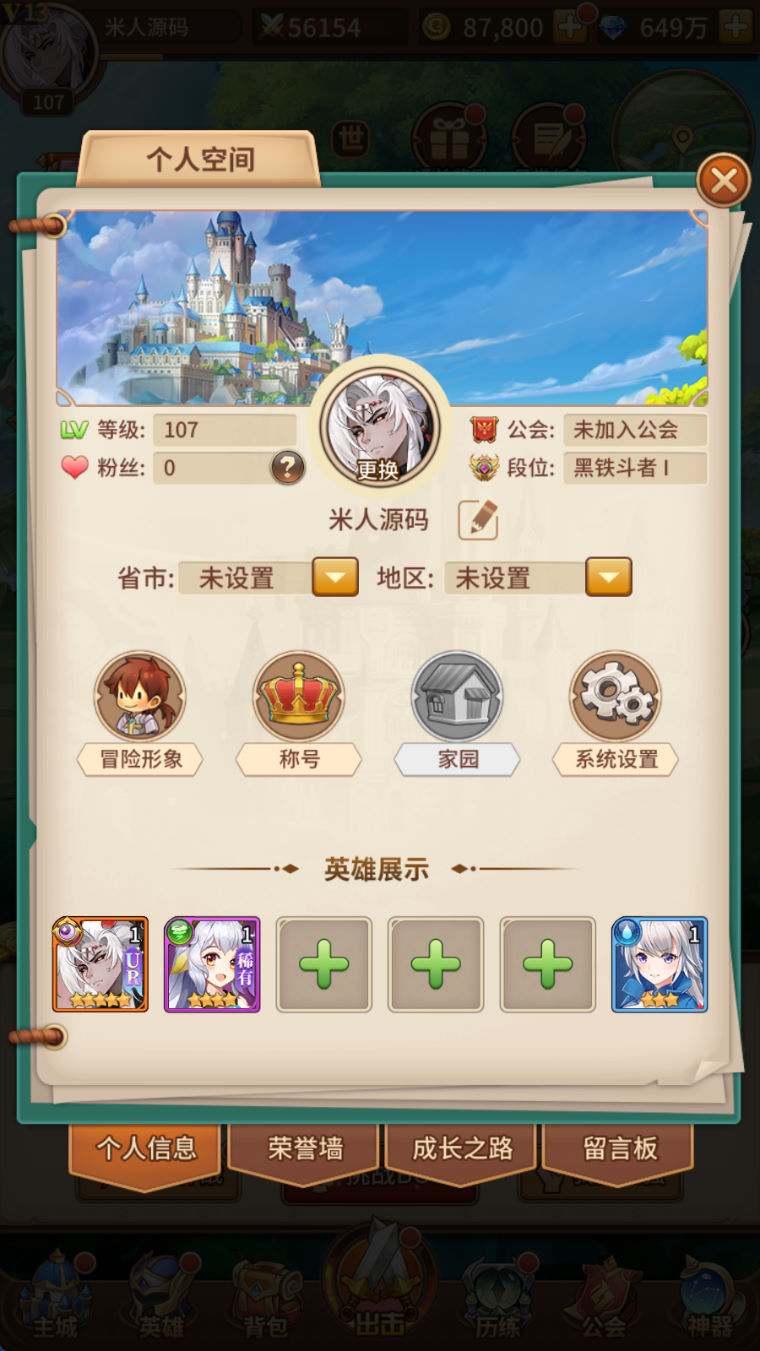Open the 称号 crown option

pyautogui.click(x=298, y=697)
